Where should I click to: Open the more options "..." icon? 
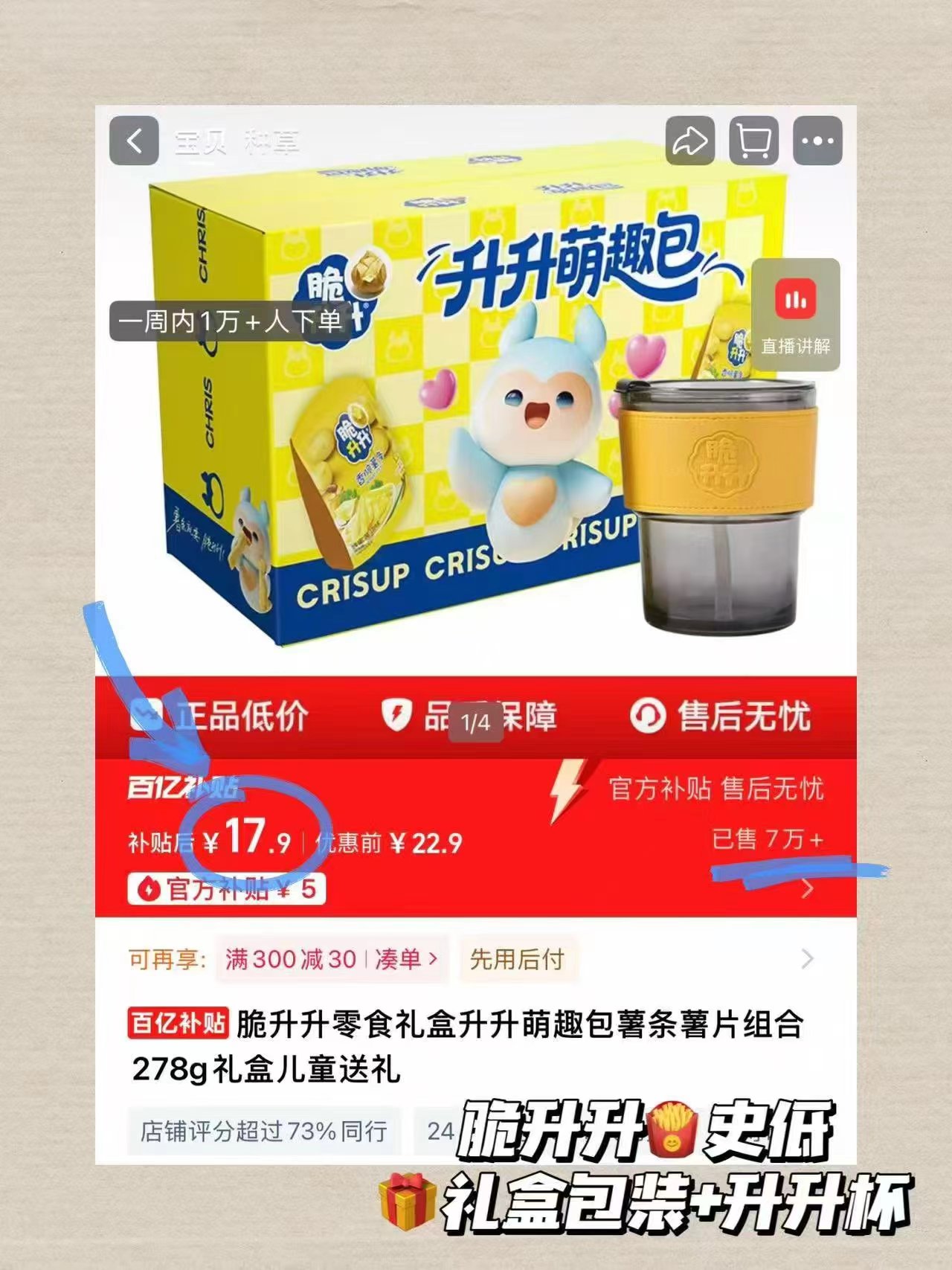click(819, 138)
